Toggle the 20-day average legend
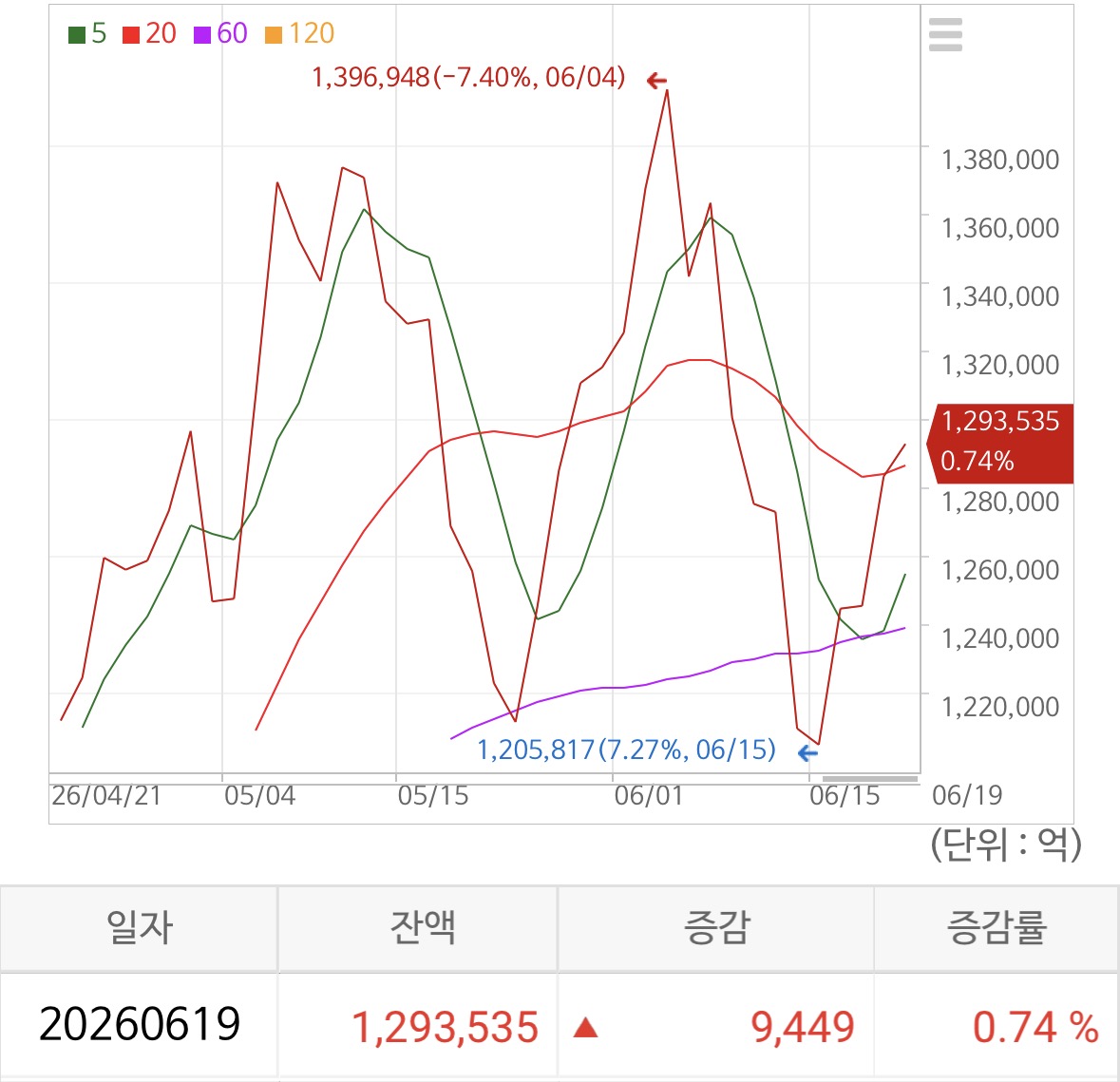The image size is (1120, 1082). coord(149,33)
